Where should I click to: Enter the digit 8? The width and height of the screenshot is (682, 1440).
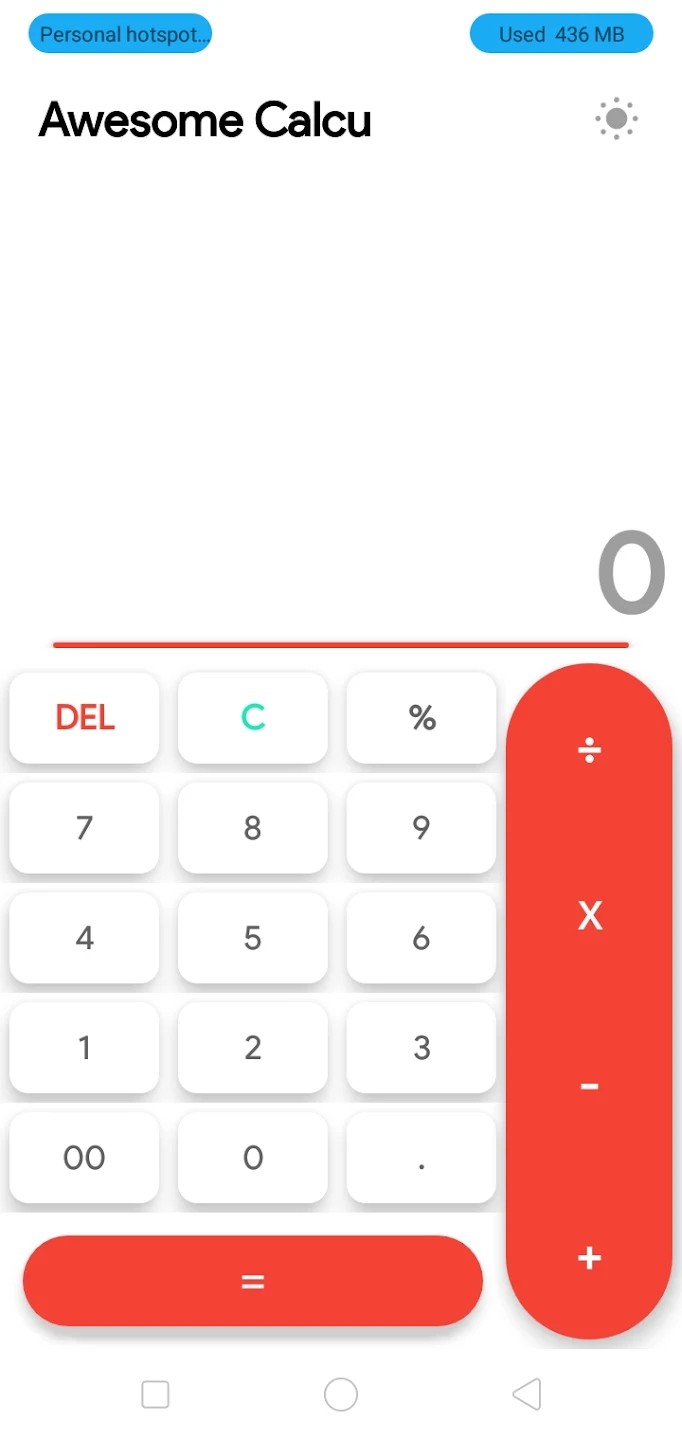click(x=253, y=828)
